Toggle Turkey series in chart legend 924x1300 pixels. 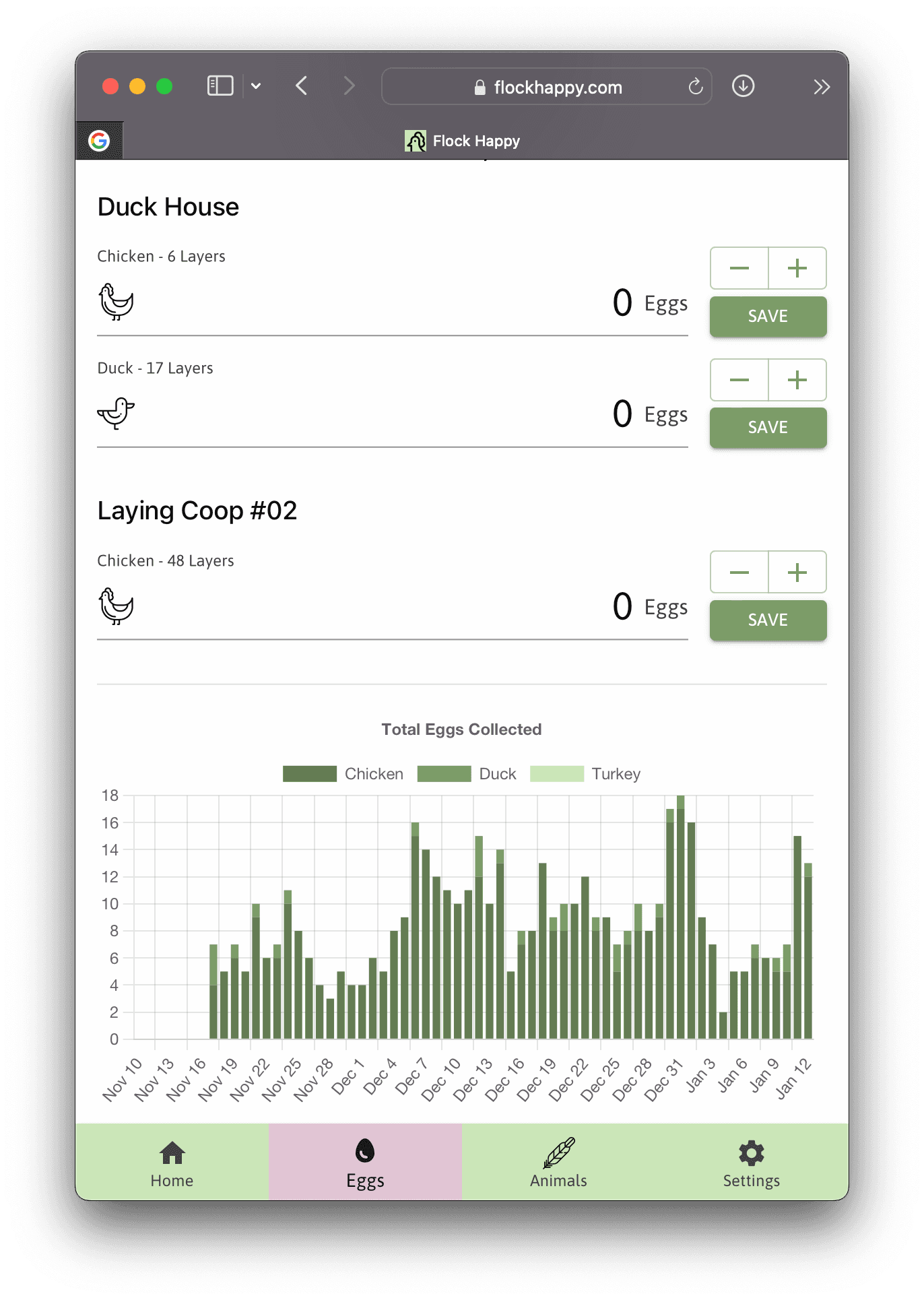click(x=585, y=774)
